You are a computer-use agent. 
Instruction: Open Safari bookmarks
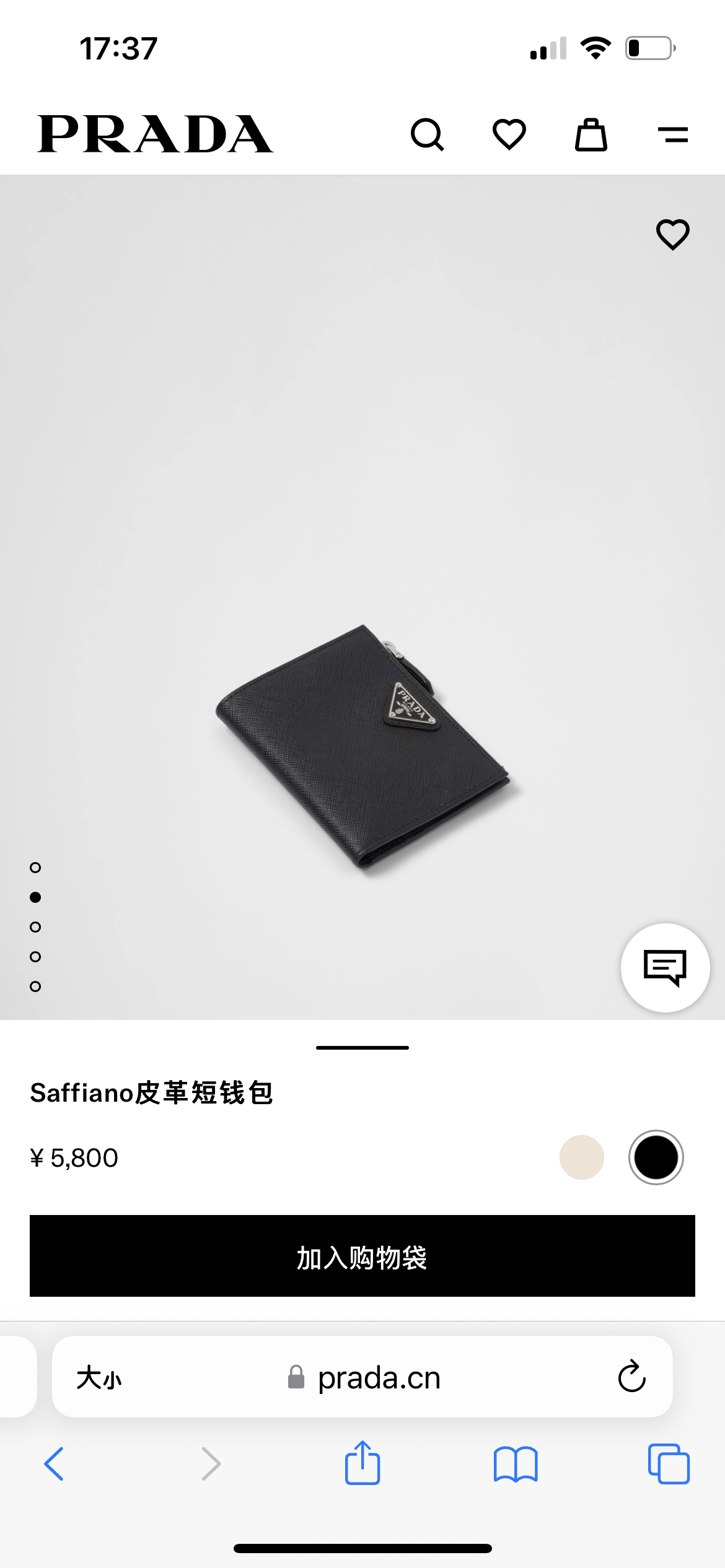coord(516,1464)
